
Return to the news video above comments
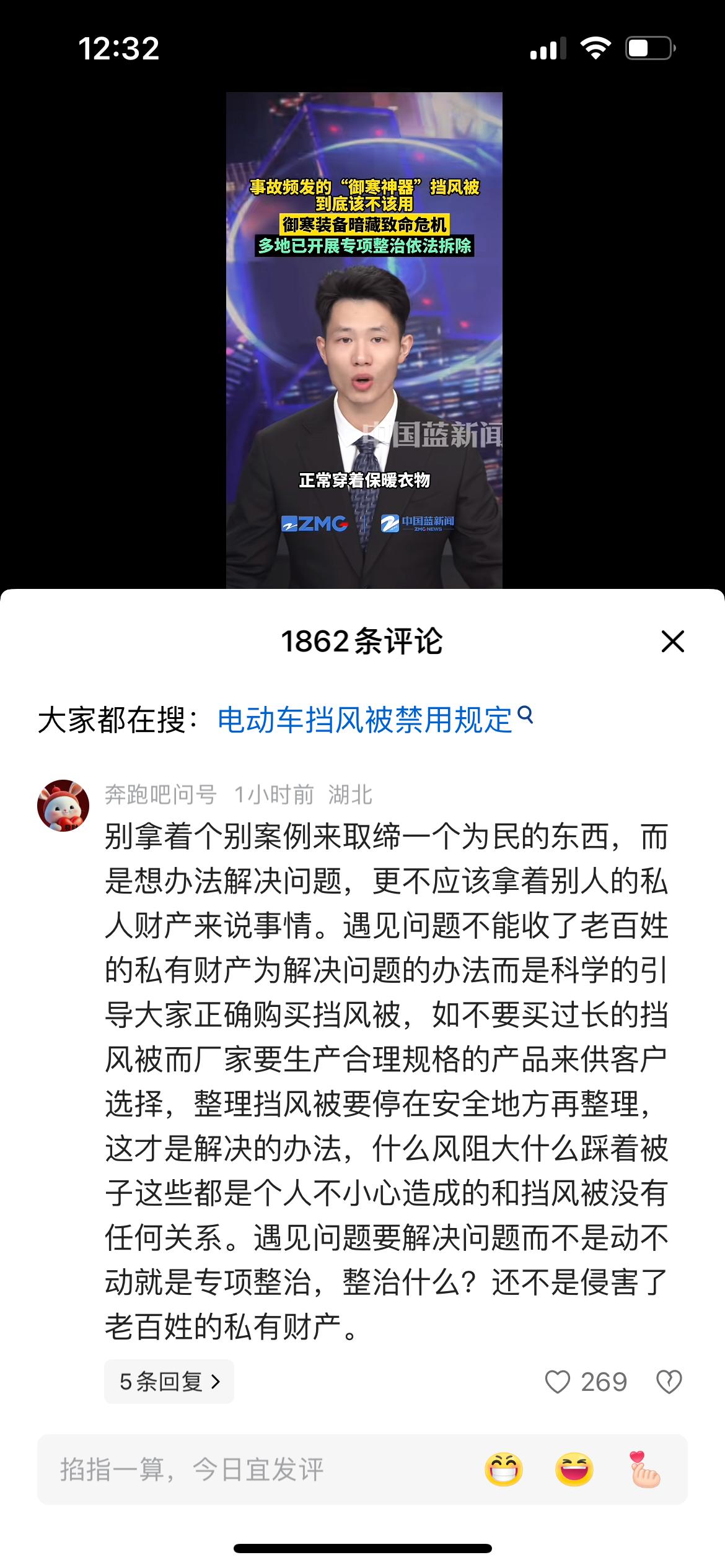[364, 341]
